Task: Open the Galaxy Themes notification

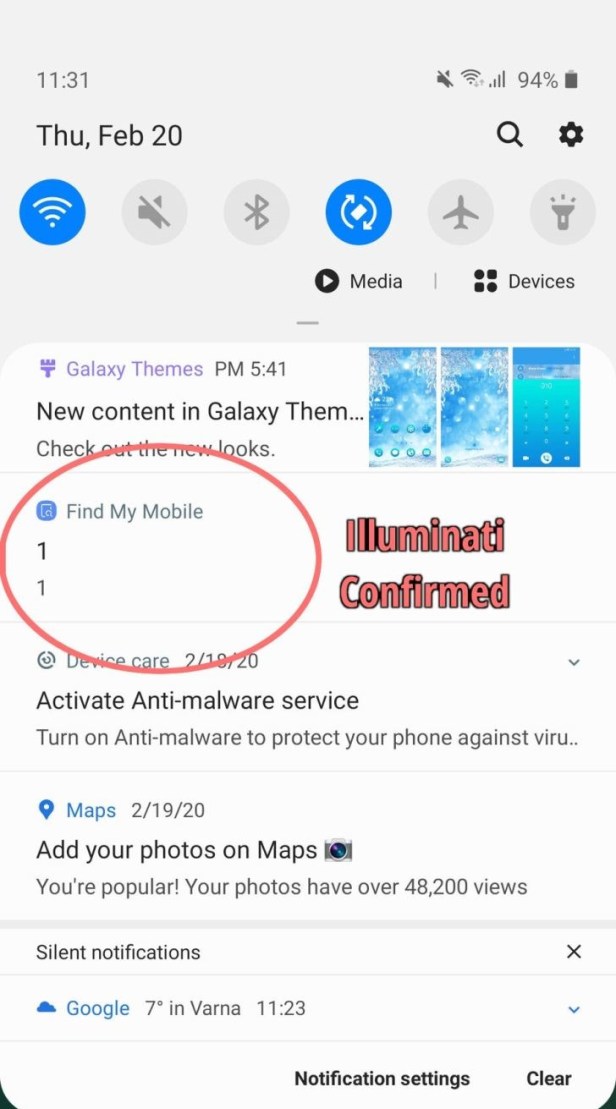Action: click(x=200, y=411)
